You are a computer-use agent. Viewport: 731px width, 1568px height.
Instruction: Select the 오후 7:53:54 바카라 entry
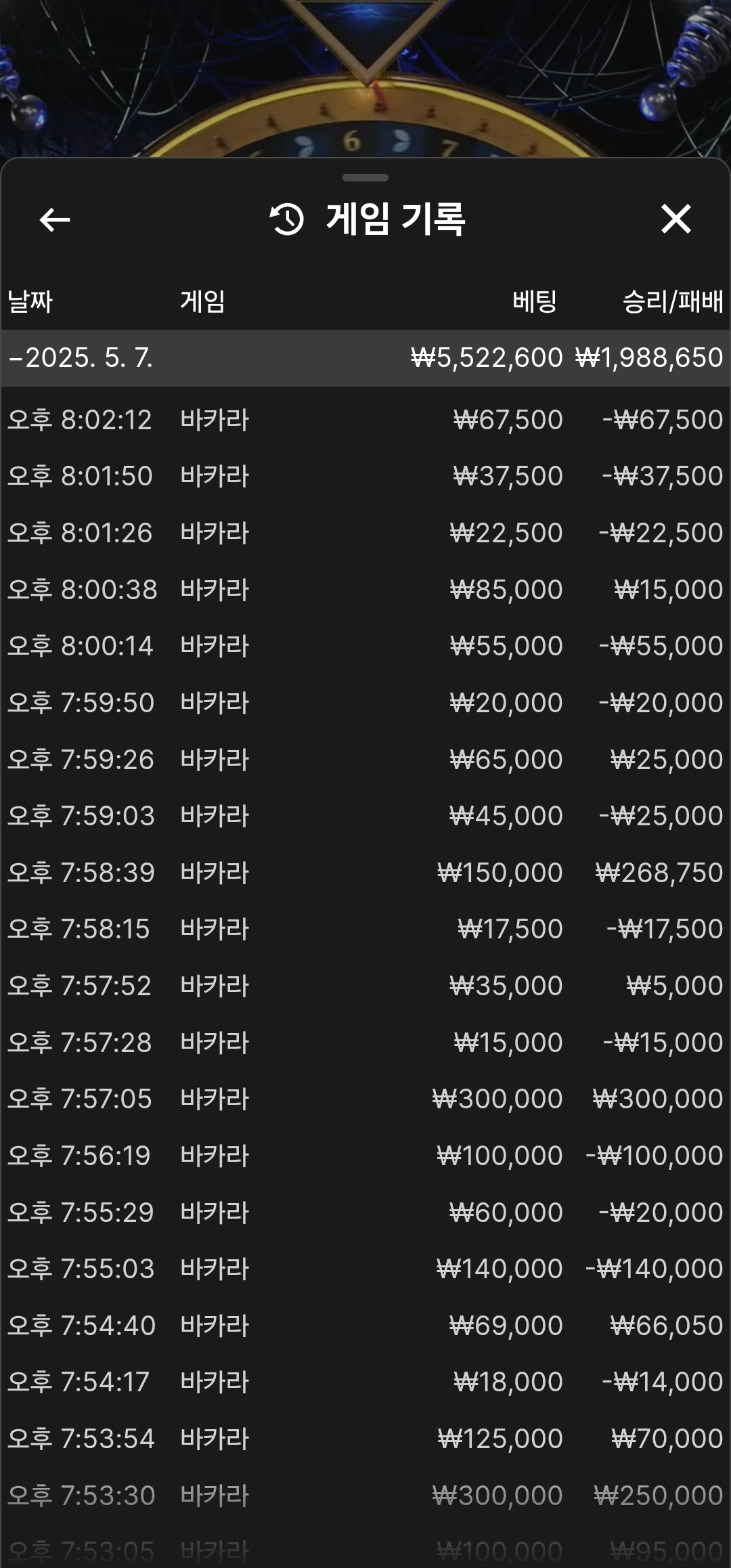tap(365, 1439)
